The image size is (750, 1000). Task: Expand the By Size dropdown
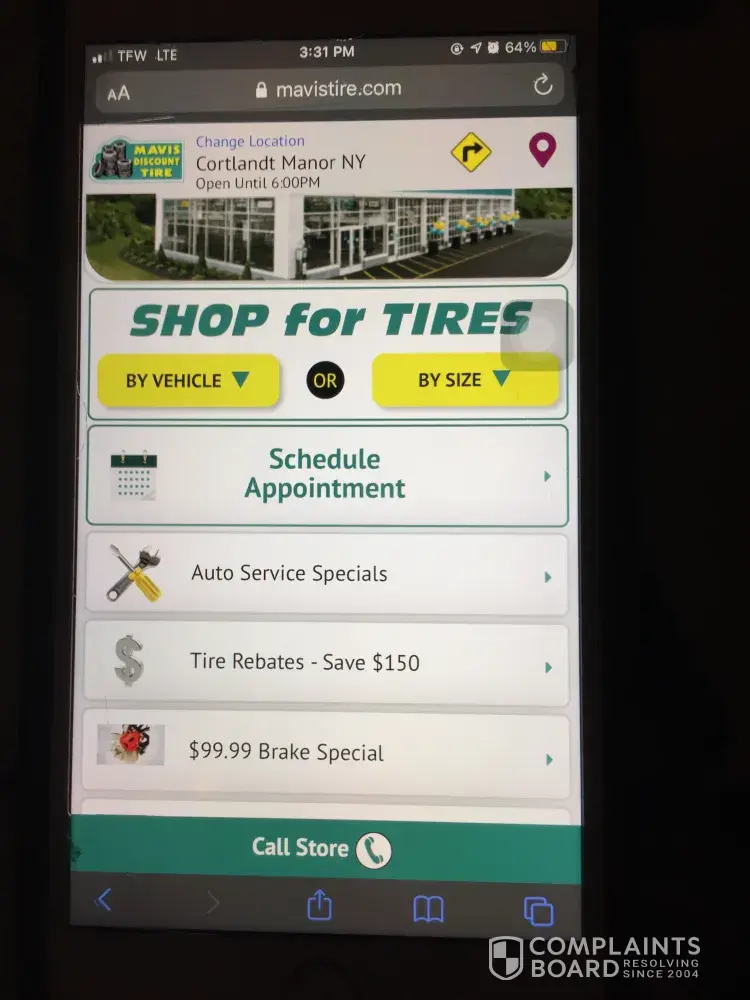pyautogui.click(x=464, y=379)
